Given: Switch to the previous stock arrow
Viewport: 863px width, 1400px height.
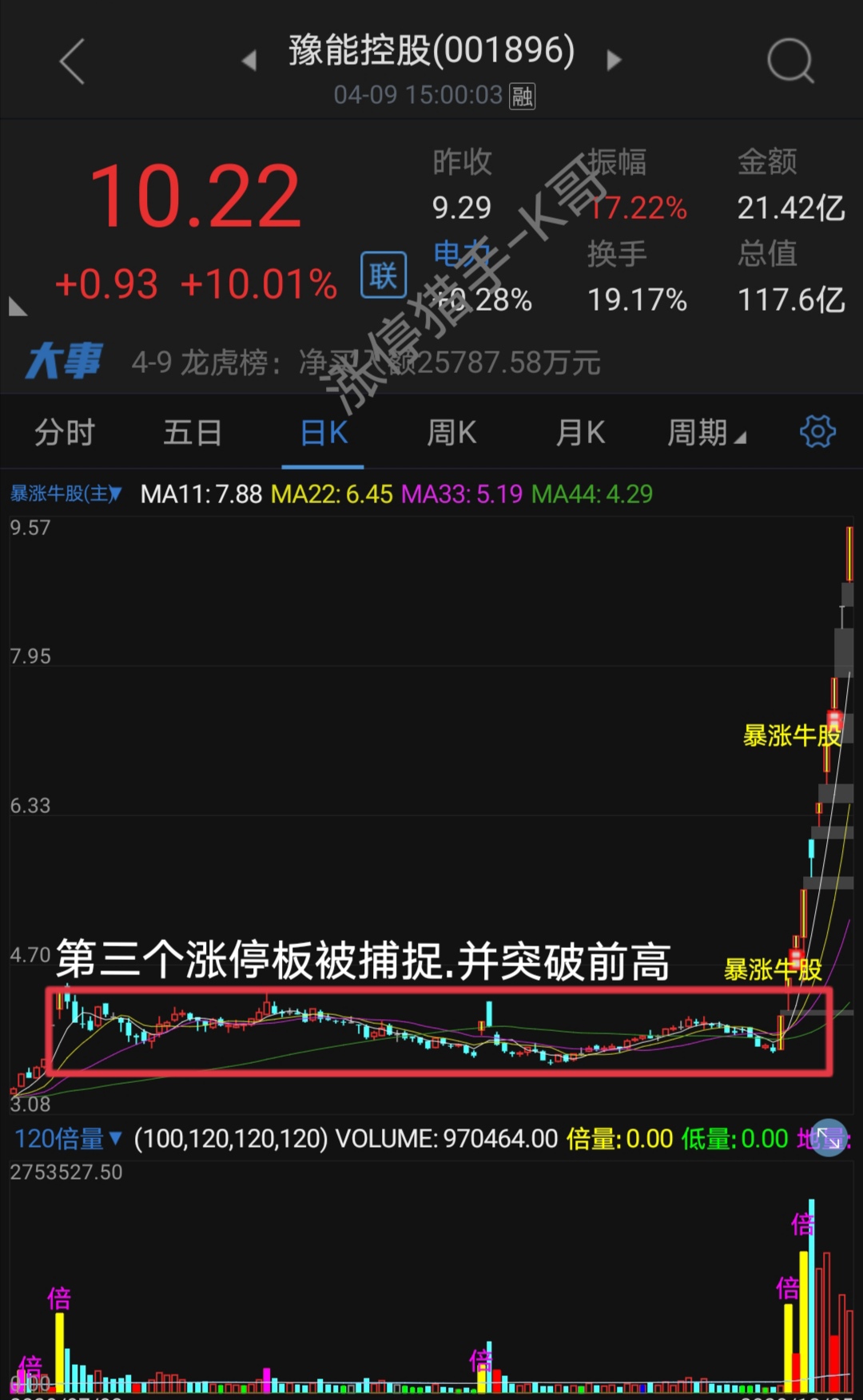Looking at the screenshot, I should [249, 61].
